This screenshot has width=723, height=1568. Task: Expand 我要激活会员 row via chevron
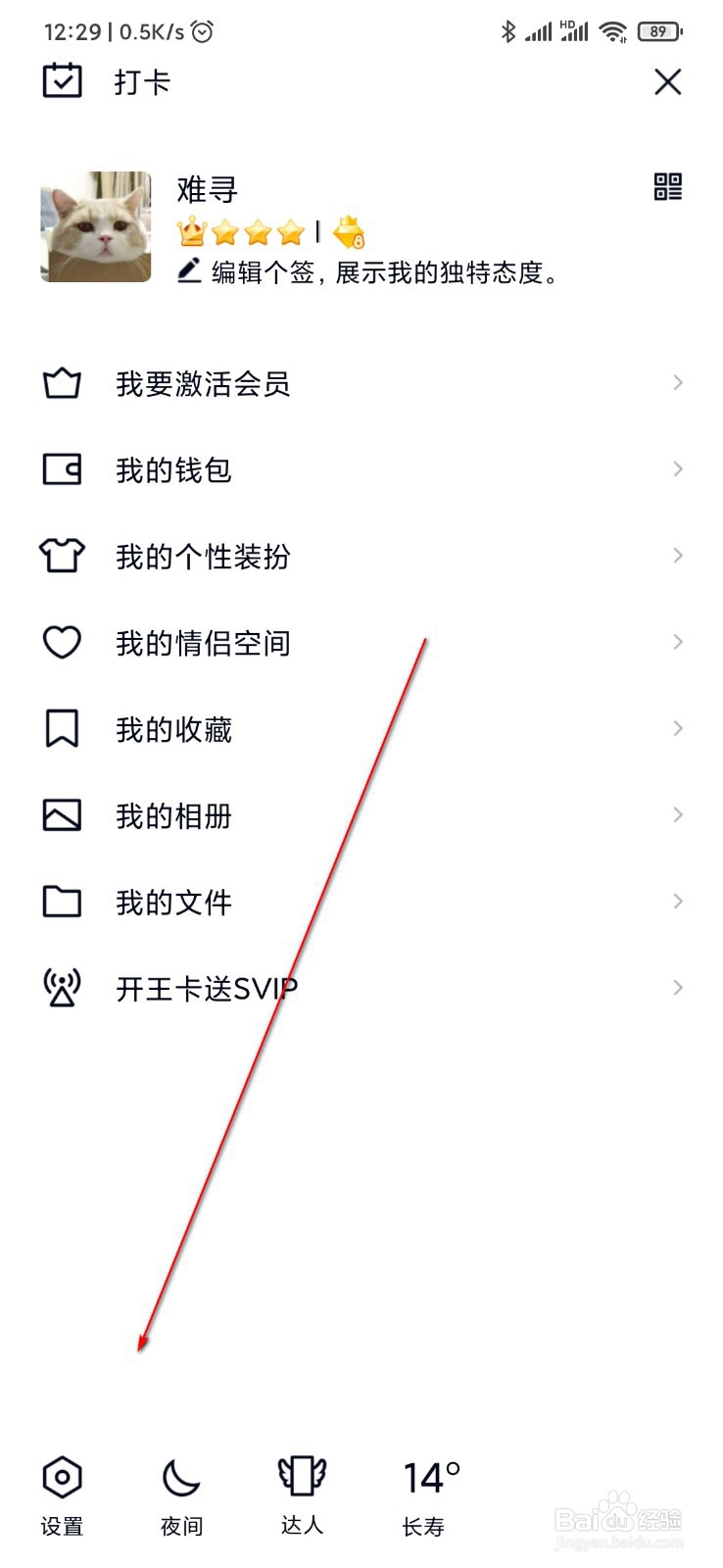coord(678,383)
